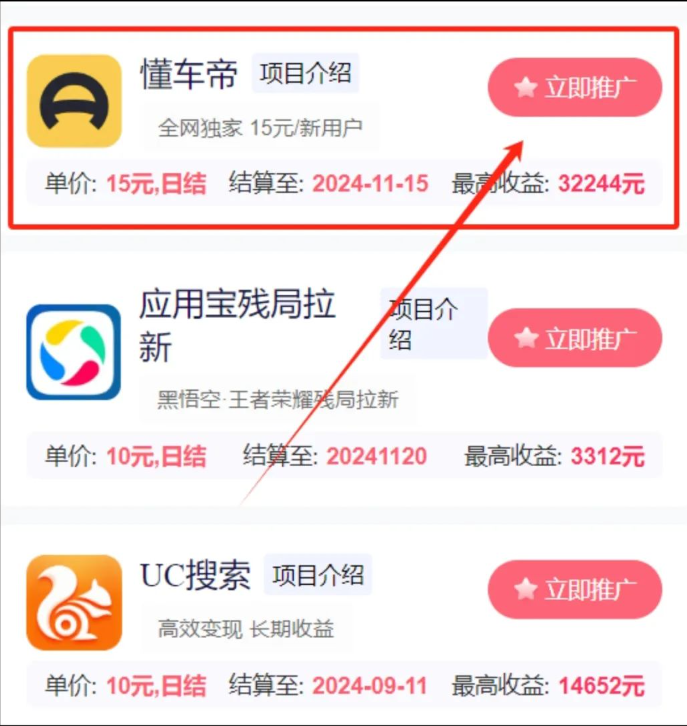Open the 懂车帝 project card
Image resolution: width=687 pixels, height=726 pixels.
tap(190, 75)
